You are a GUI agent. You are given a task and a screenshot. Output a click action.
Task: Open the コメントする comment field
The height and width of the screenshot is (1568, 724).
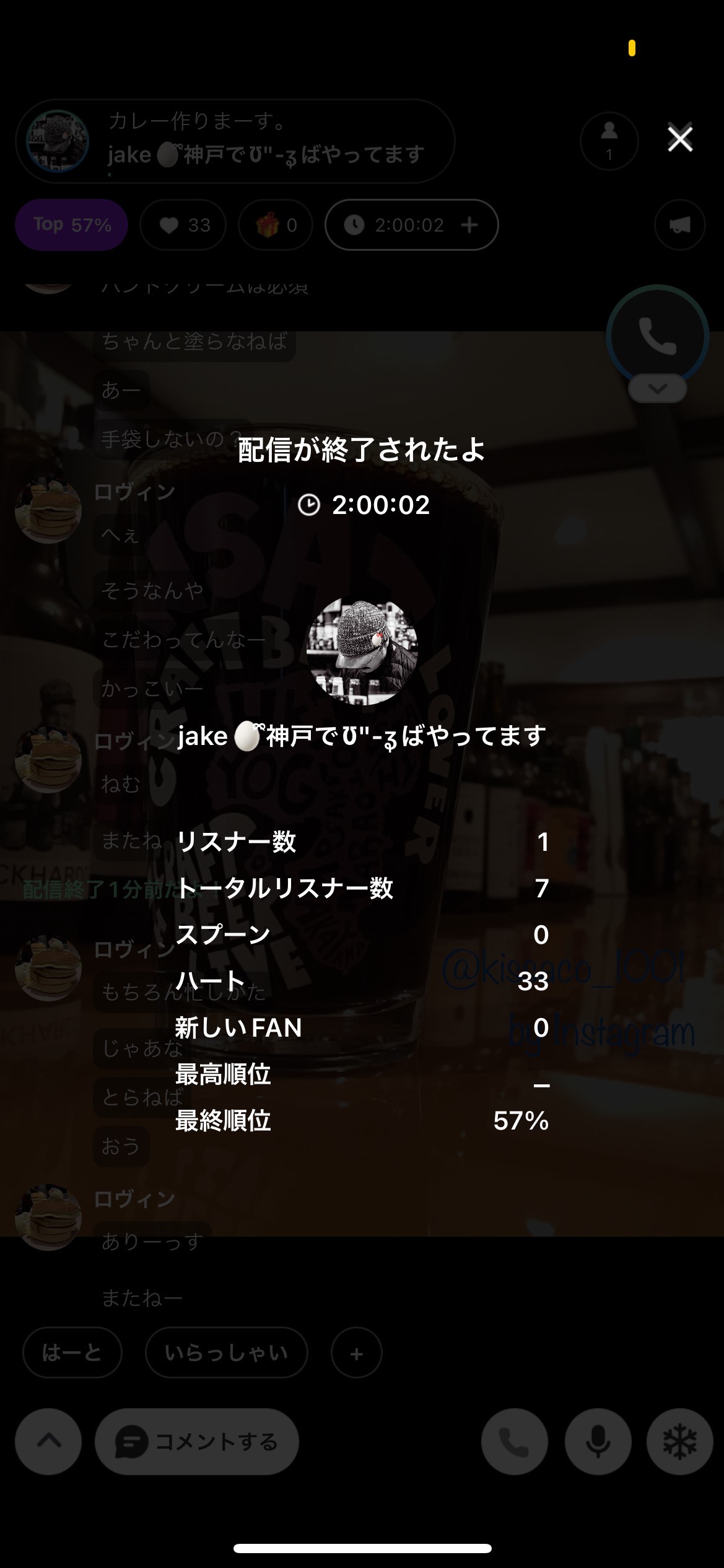point(197,1442)
